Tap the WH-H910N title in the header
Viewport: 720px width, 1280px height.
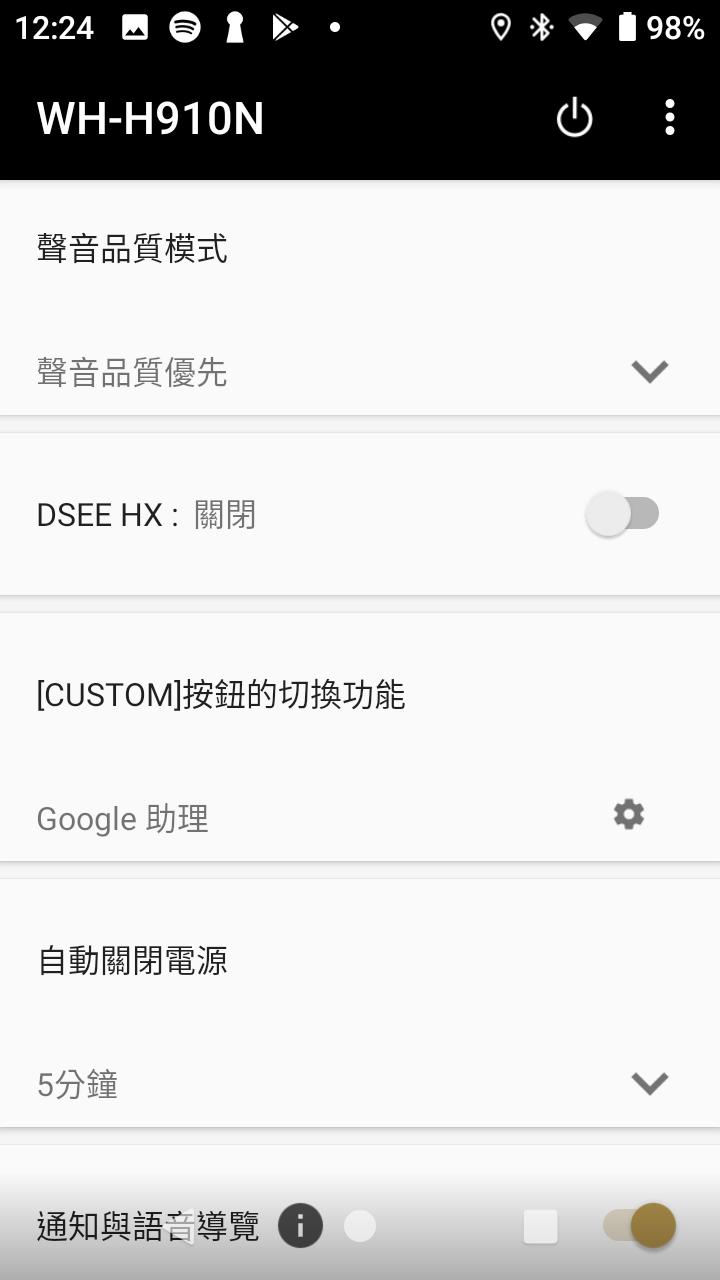[148, 117]
